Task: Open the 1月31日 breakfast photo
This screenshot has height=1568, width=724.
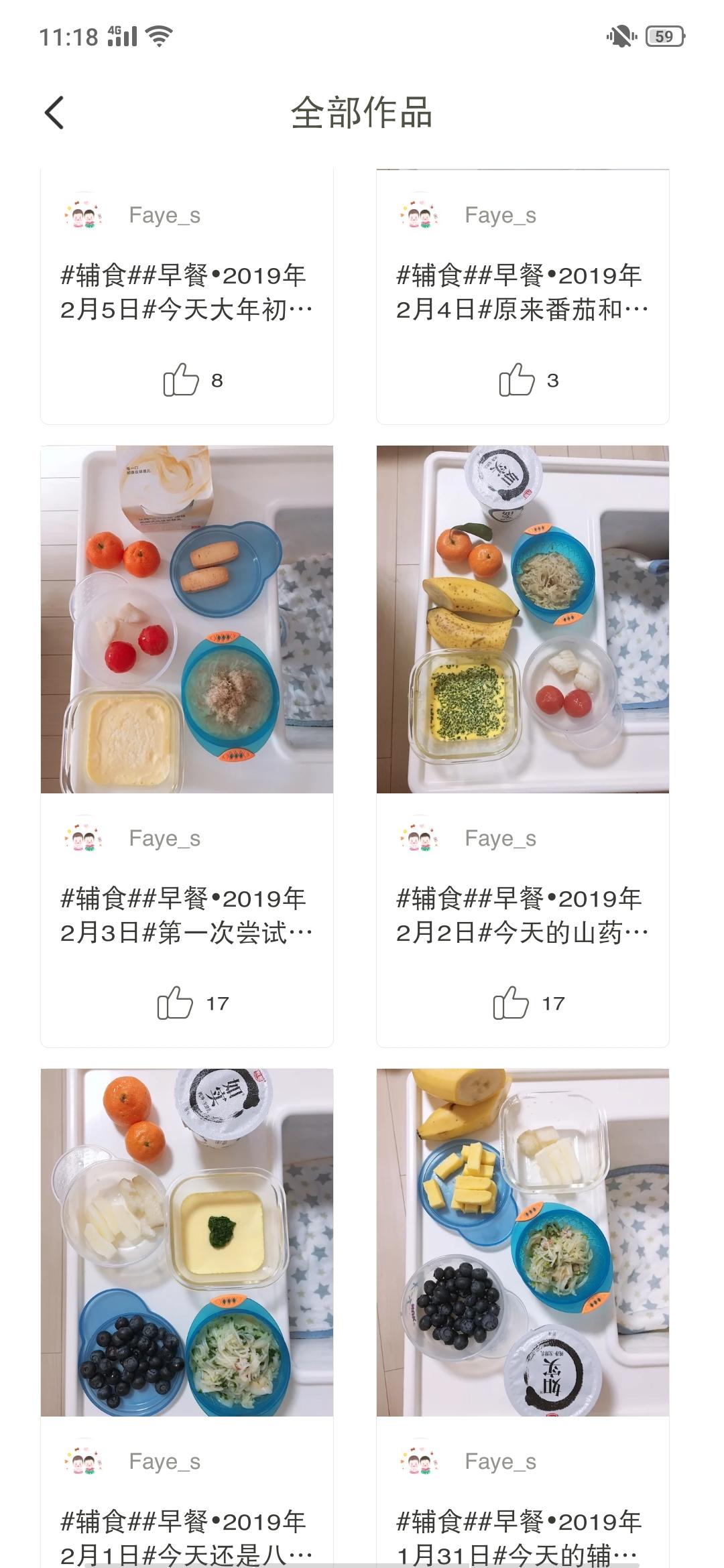Action: pyautogui.click(x=522, y=1242)
